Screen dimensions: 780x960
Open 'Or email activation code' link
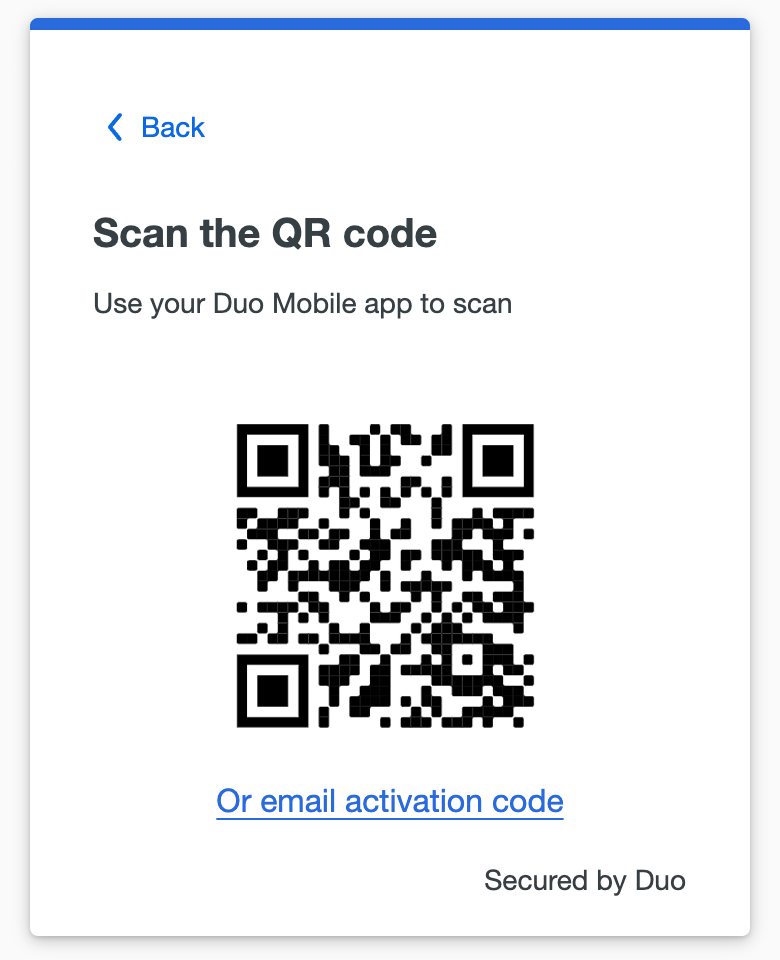point(389,801)
